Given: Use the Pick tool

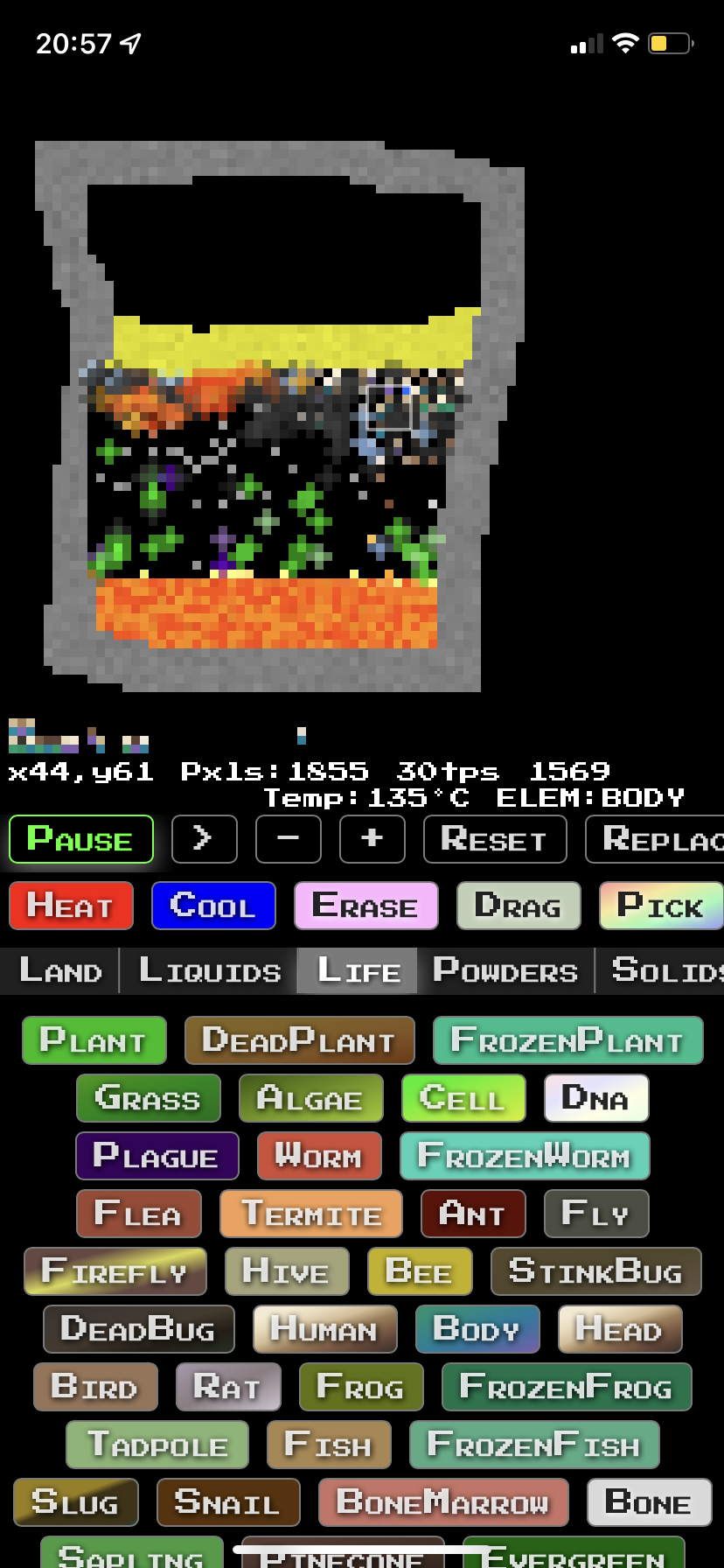Looking at the screenshot, I should click(x=660, y=905).
